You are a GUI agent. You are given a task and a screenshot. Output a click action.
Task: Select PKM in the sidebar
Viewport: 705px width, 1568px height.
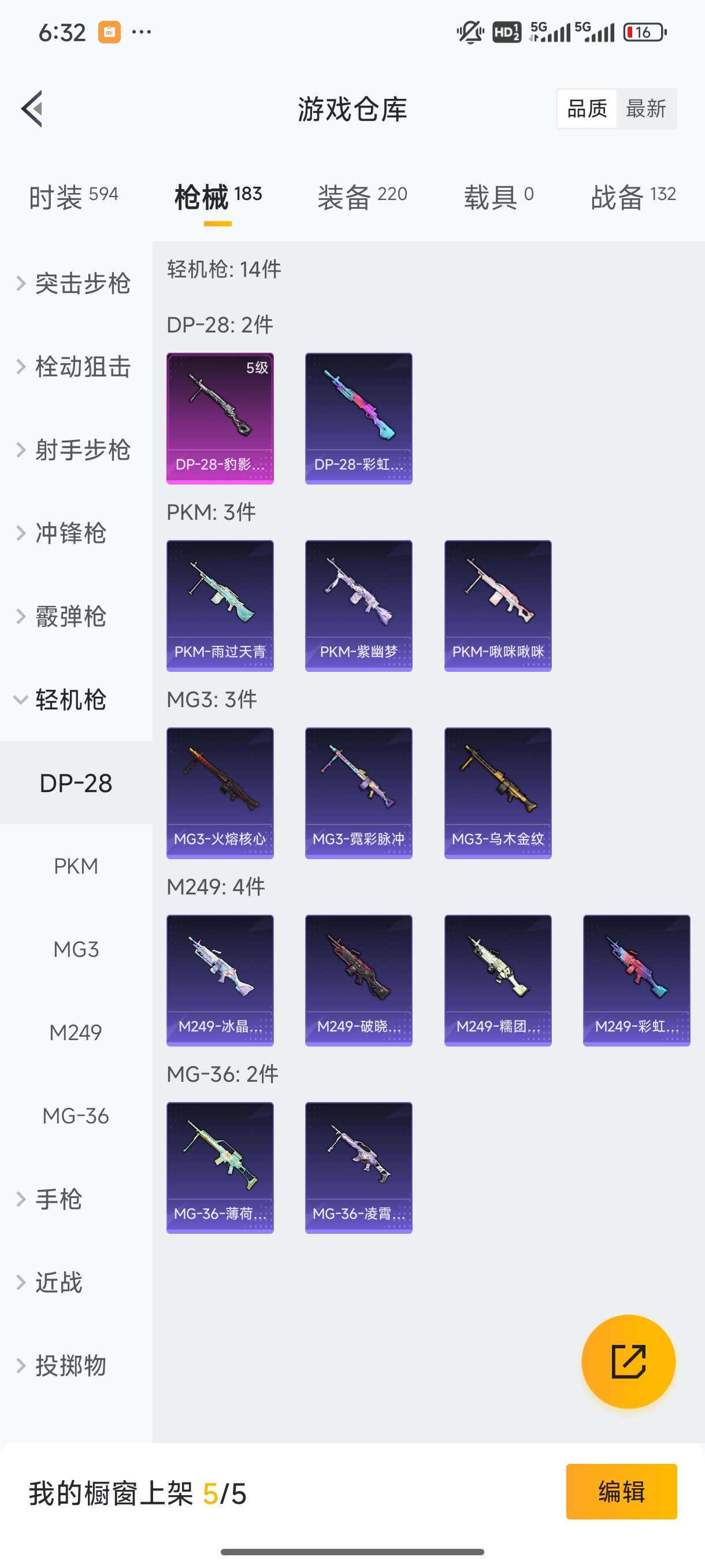[x=76, y=866]
